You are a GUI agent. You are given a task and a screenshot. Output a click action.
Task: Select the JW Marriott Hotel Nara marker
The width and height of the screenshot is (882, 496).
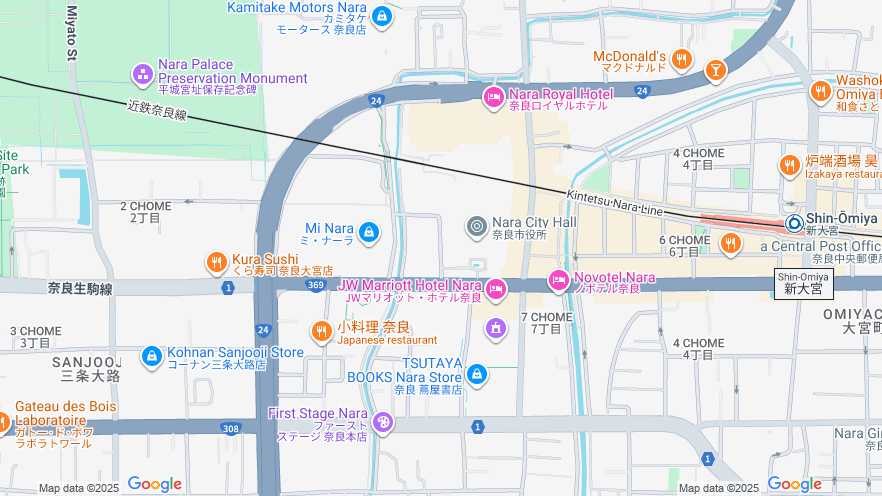(x=496, y=289)
